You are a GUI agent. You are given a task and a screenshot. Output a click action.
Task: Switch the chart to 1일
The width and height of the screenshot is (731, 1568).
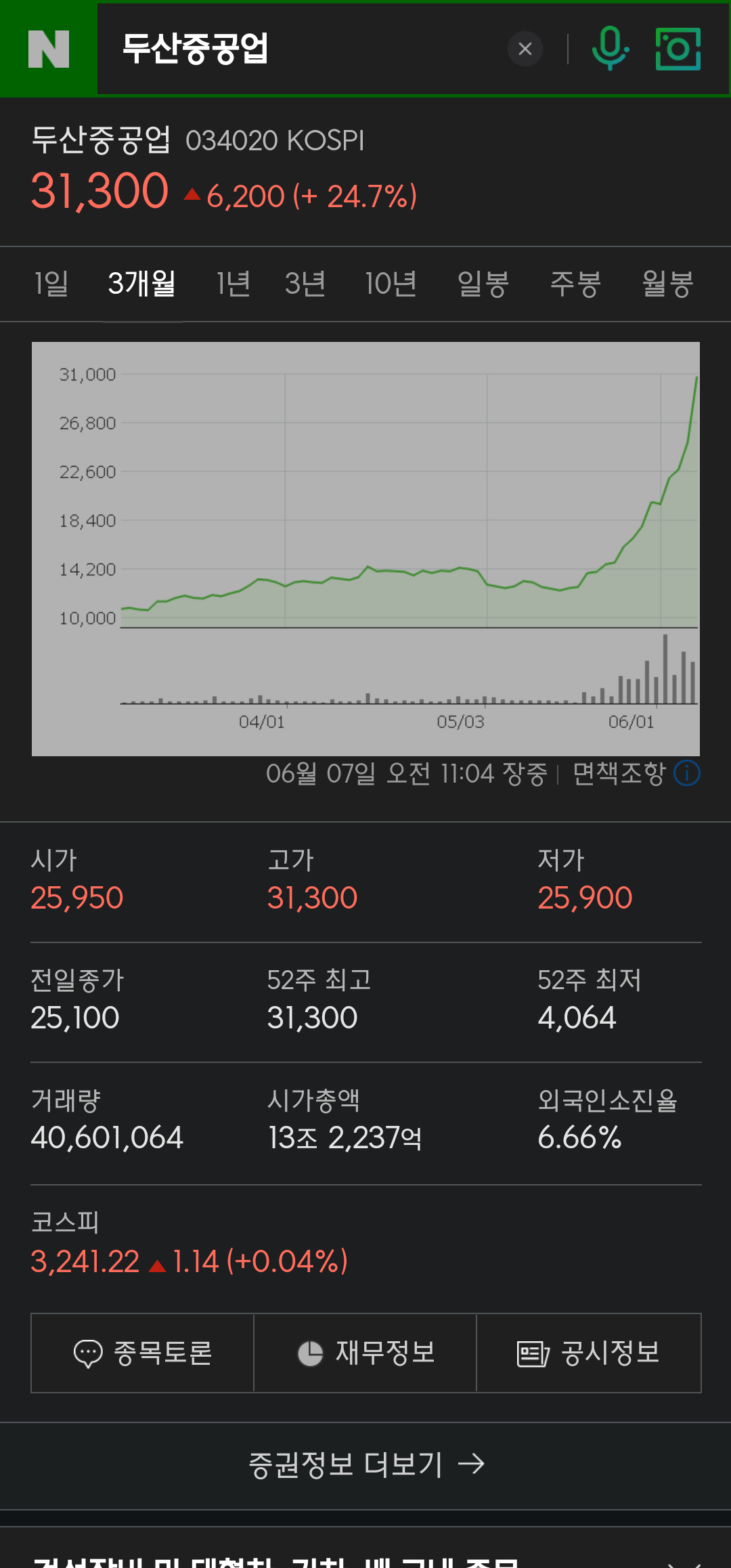tap(51, 284)
